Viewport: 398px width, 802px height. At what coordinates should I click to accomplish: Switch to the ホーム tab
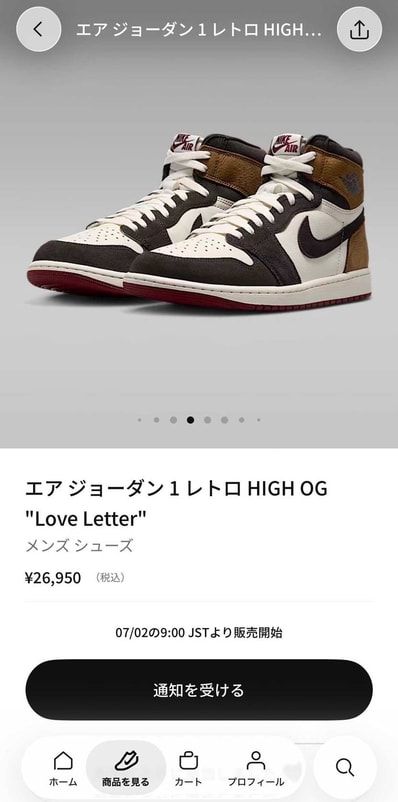(63, 768)
